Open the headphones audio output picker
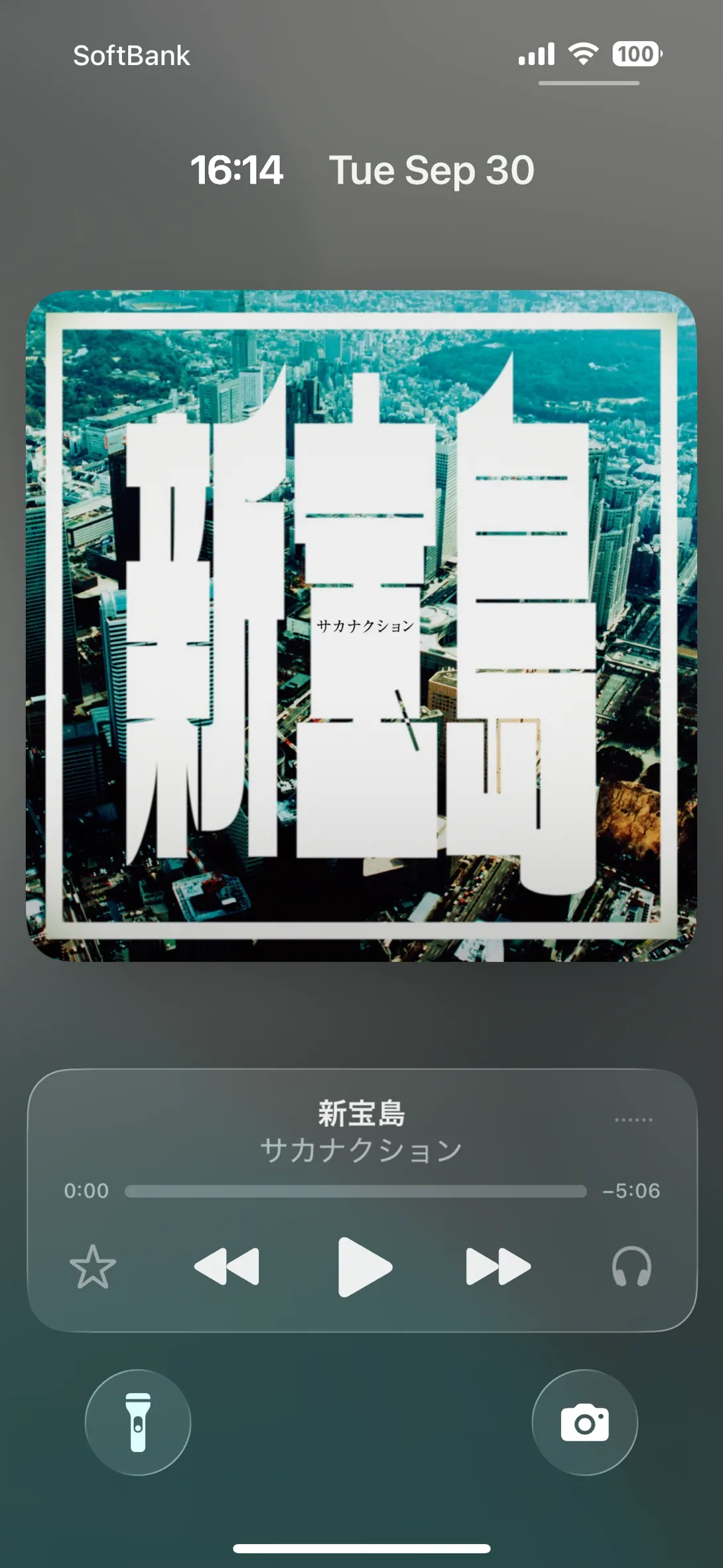723x1568 pixels. tap(631, 1267)
